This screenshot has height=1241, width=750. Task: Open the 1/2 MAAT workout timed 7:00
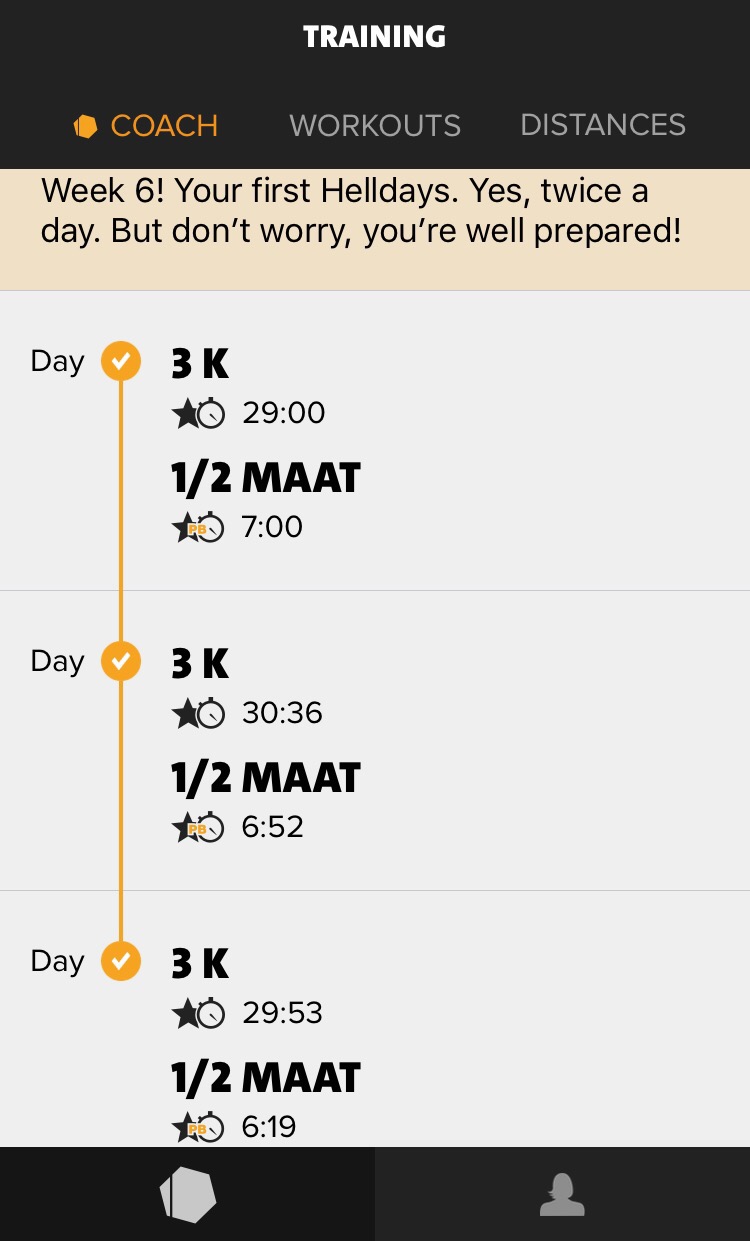tap(265, 501)
